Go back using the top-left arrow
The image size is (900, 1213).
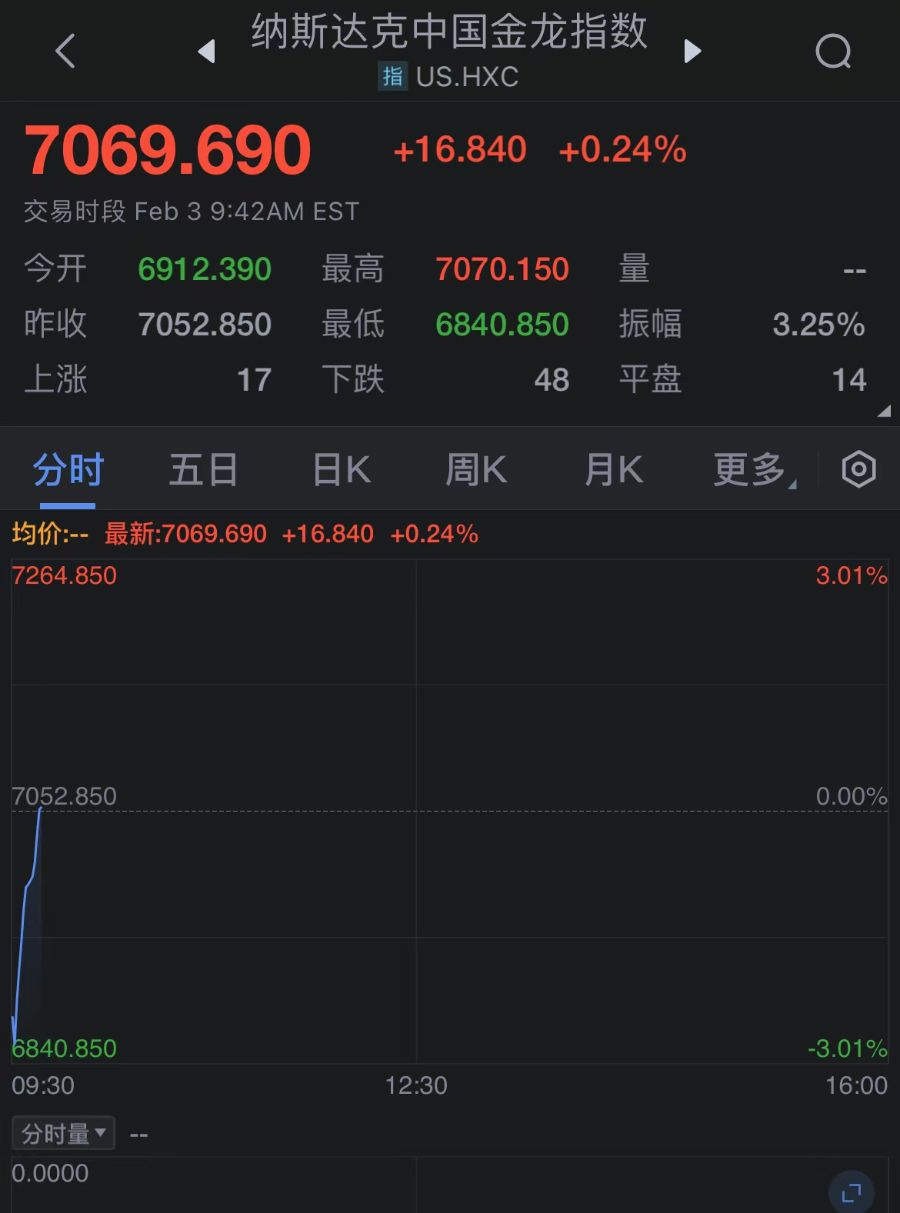pos(65,50)
